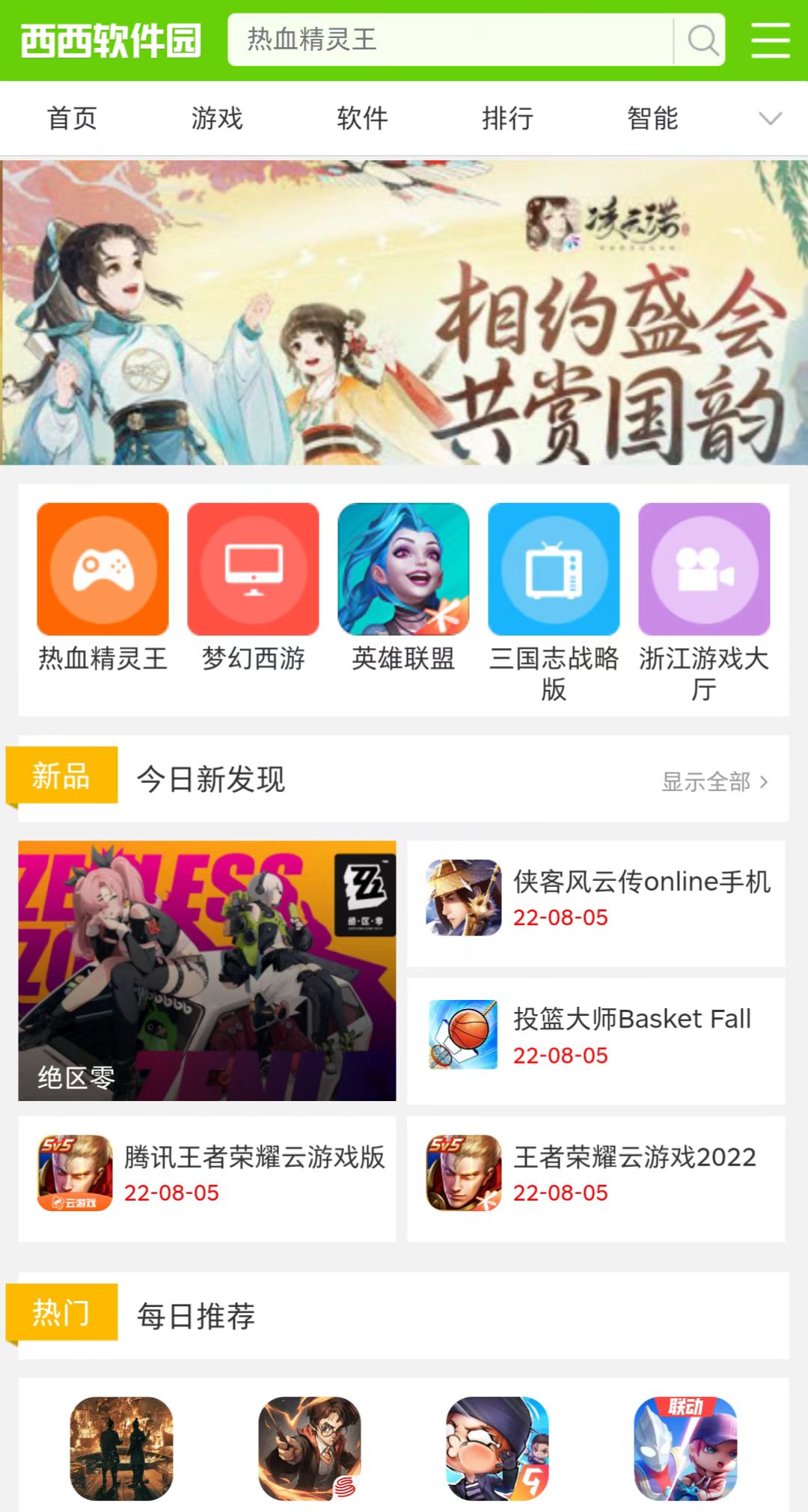Open the 相约盛会共赏国韵 banner

[404, 313]
